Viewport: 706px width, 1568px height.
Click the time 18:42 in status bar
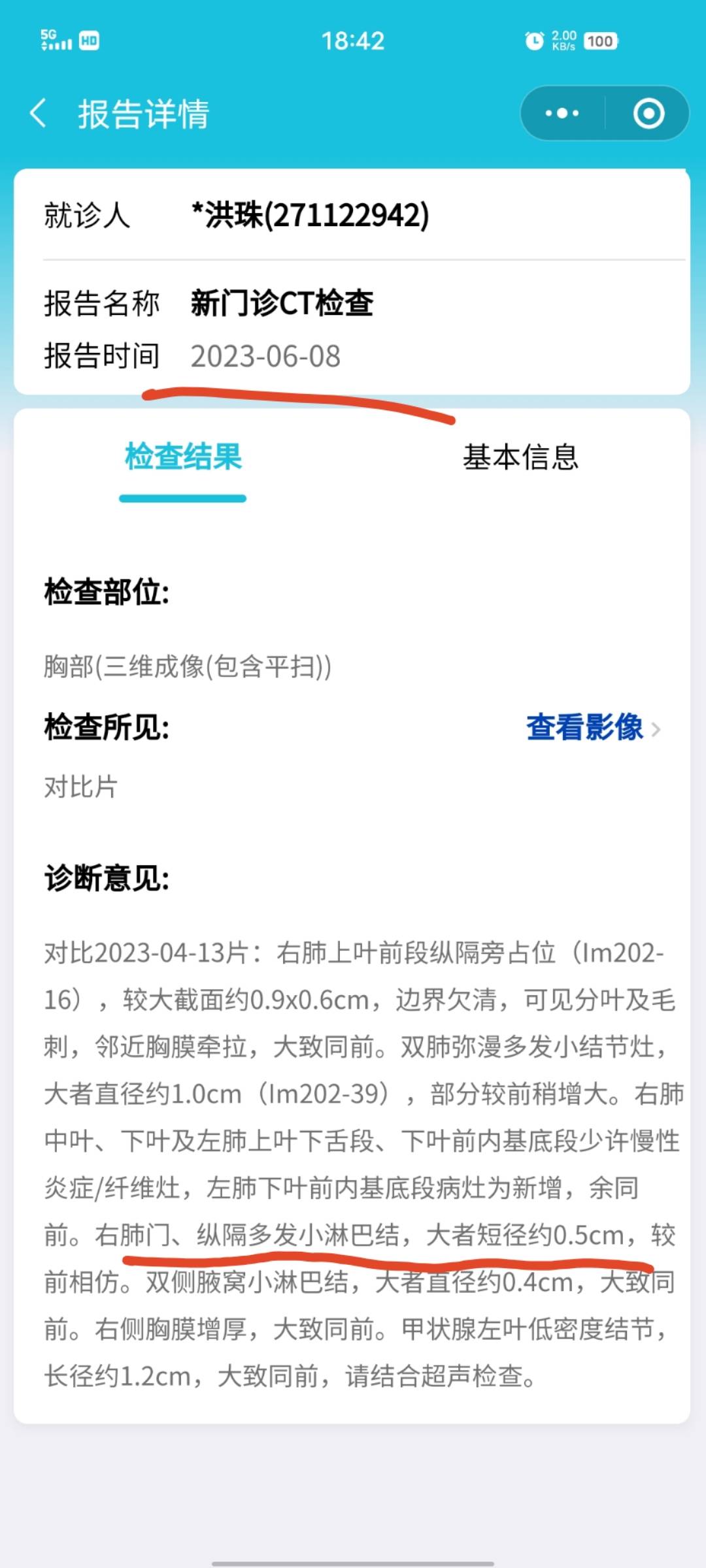pos(352,41)
